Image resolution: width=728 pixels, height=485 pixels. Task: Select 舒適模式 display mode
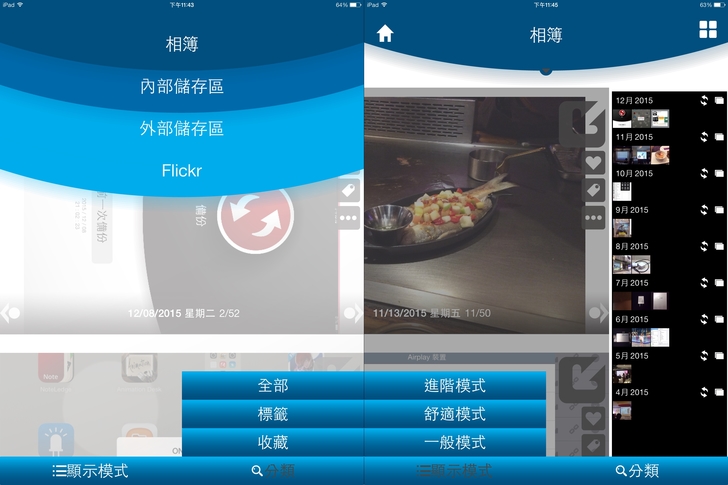pos(455,414)
